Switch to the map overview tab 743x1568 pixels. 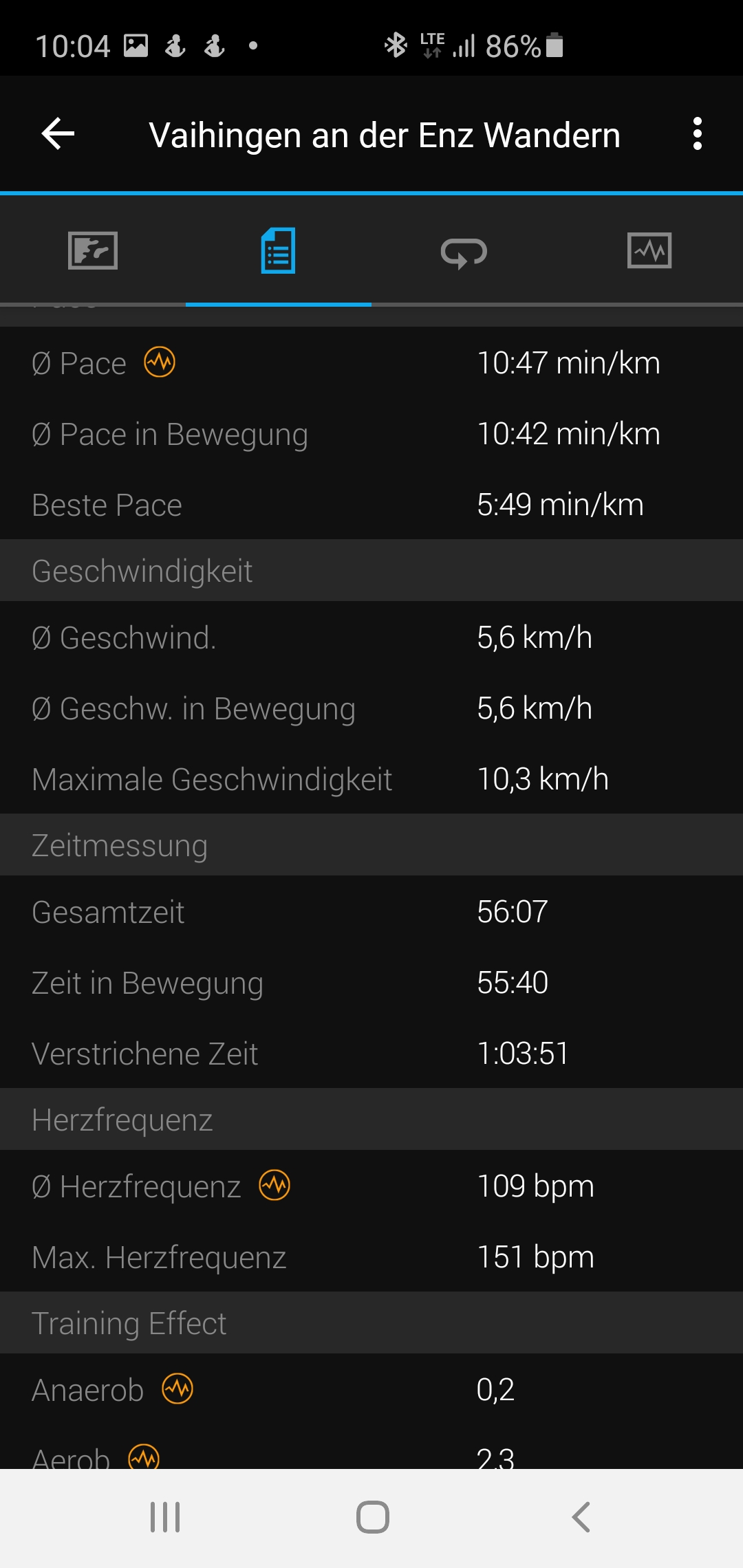tap(93, 250)
